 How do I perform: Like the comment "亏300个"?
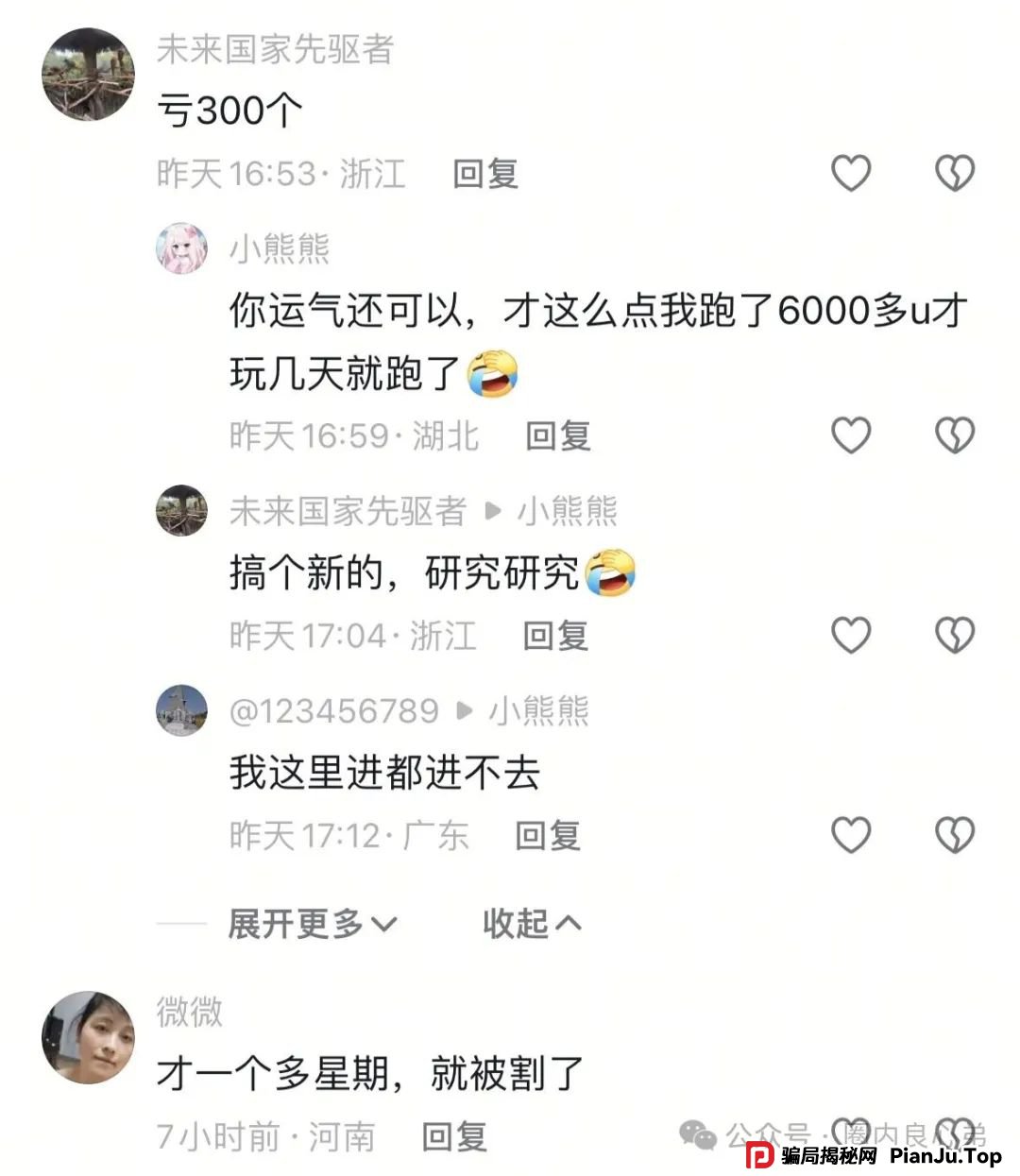850,173
